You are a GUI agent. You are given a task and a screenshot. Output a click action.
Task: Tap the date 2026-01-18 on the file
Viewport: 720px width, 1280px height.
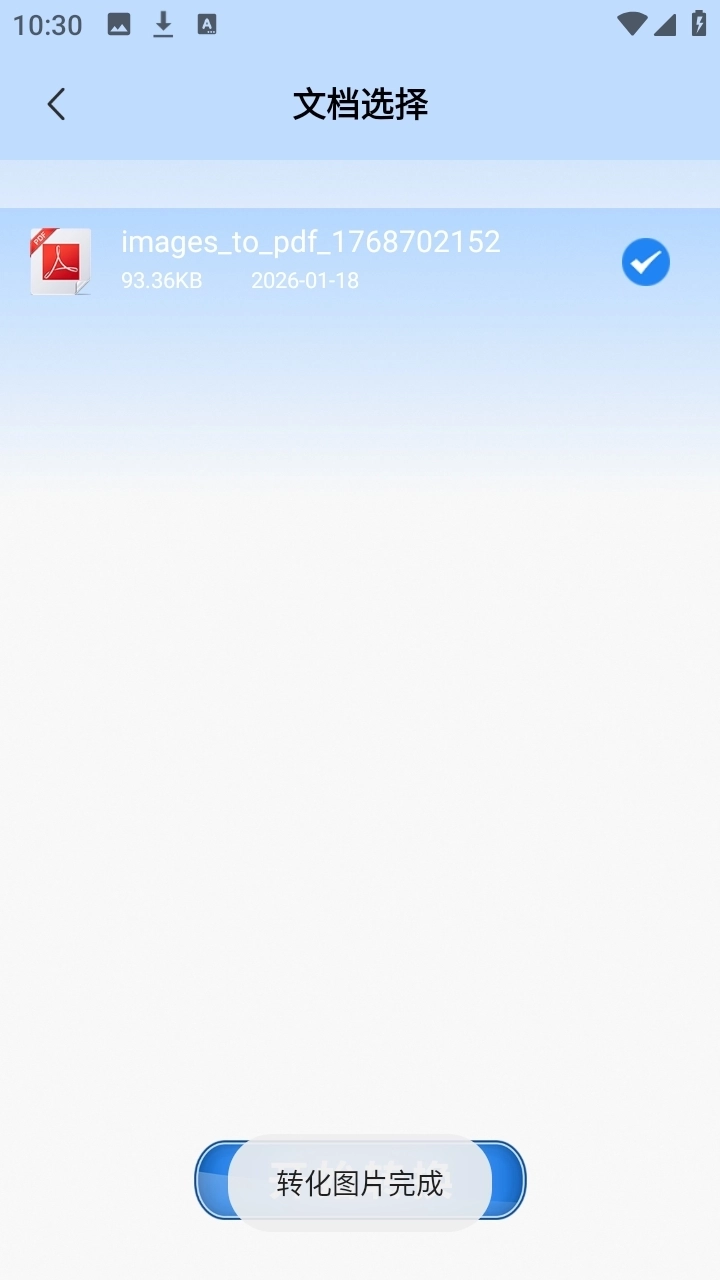[x=305, y=281]
